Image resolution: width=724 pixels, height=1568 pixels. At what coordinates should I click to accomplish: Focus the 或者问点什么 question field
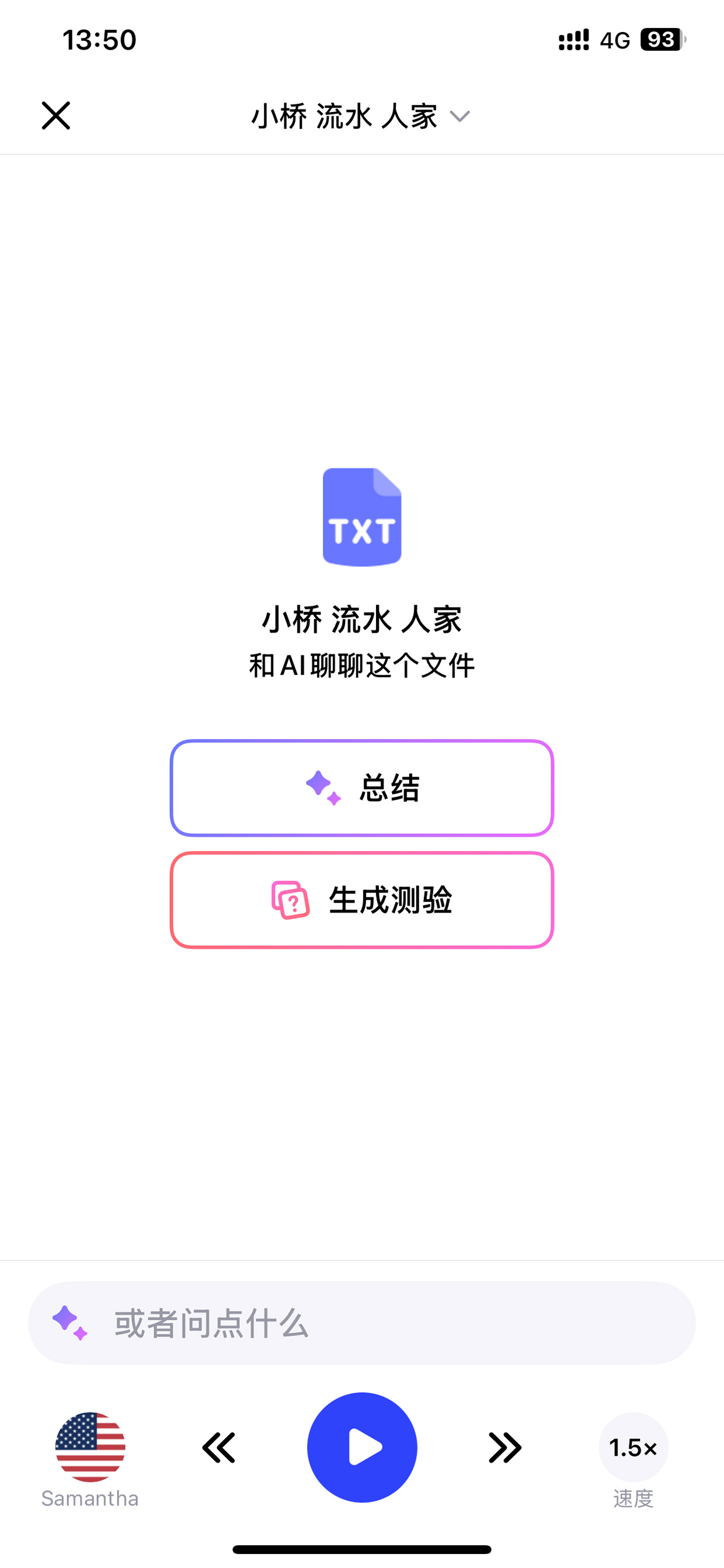click(362, 1323)
